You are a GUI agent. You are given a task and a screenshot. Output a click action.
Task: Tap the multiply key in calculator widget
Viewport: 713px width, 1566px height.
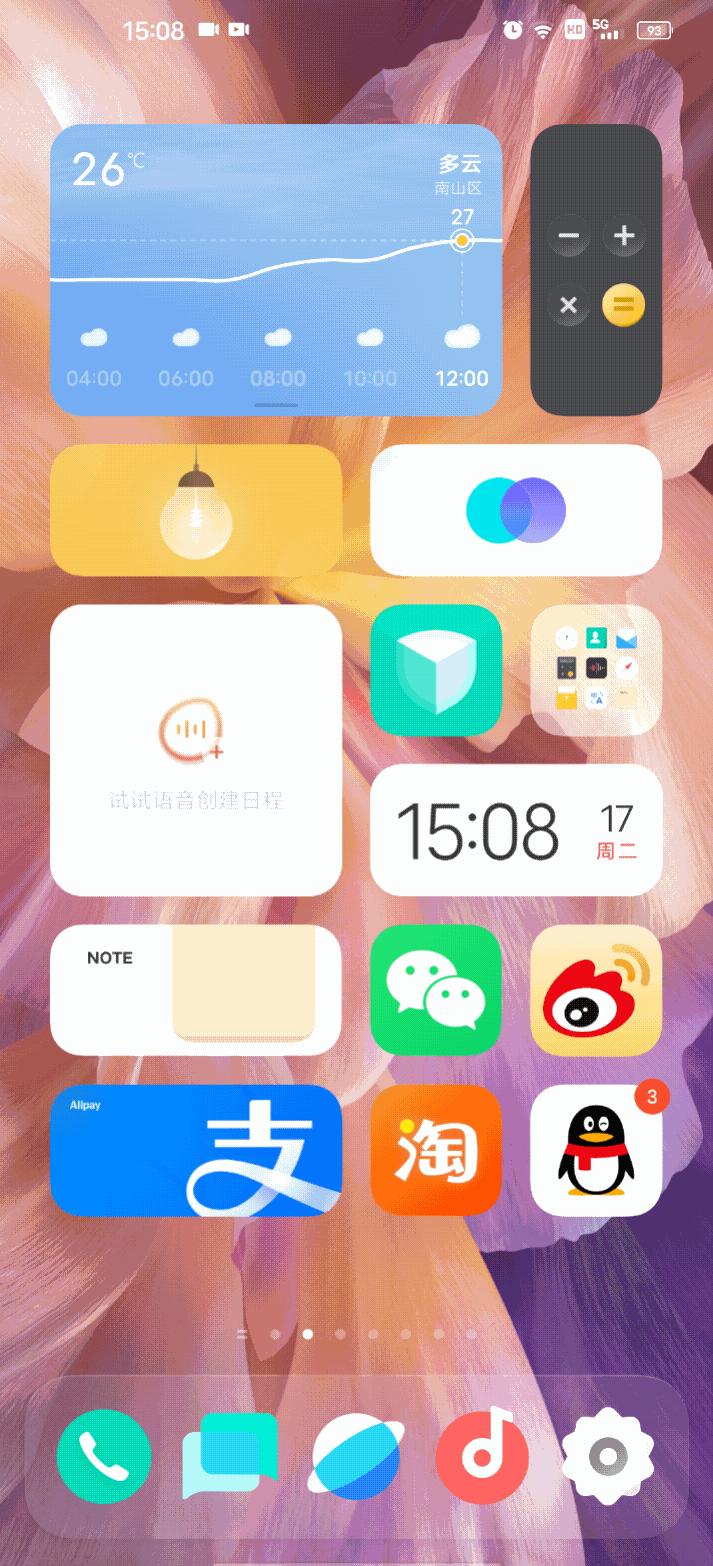click(568, 305)
